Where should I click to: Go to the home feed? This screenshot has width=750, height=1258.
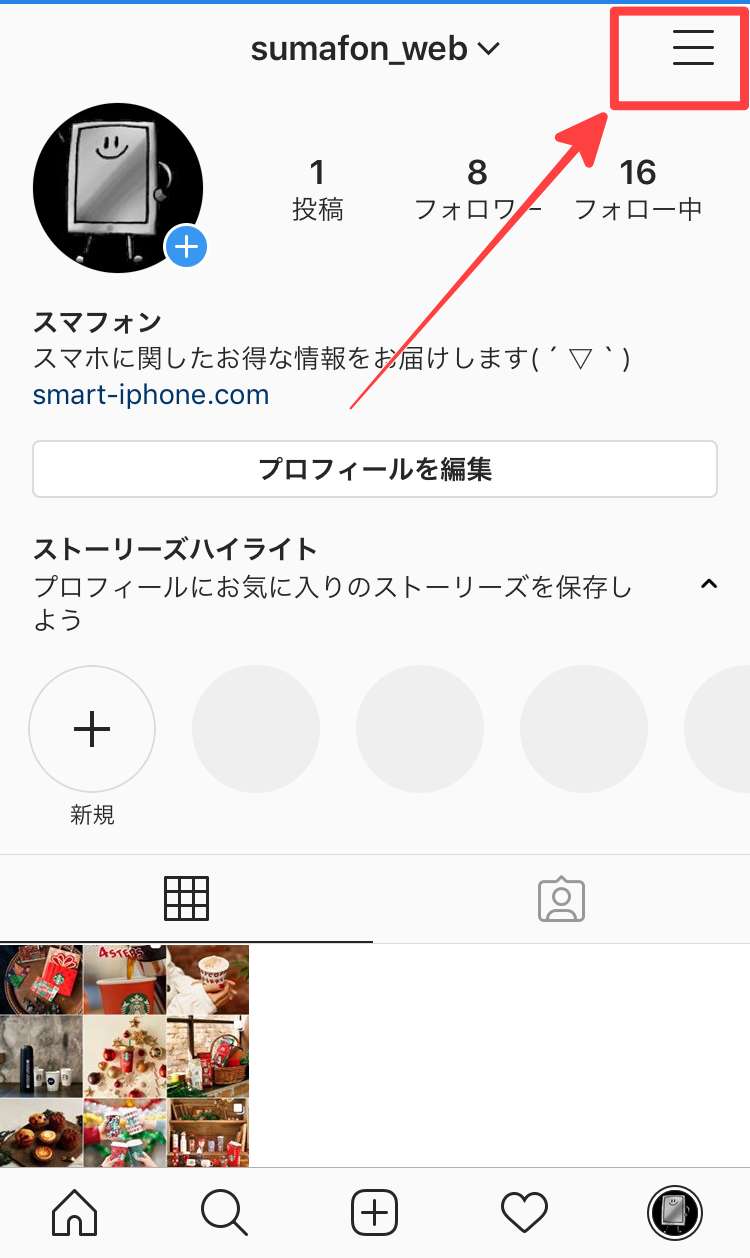click(x=75, y=1213)
